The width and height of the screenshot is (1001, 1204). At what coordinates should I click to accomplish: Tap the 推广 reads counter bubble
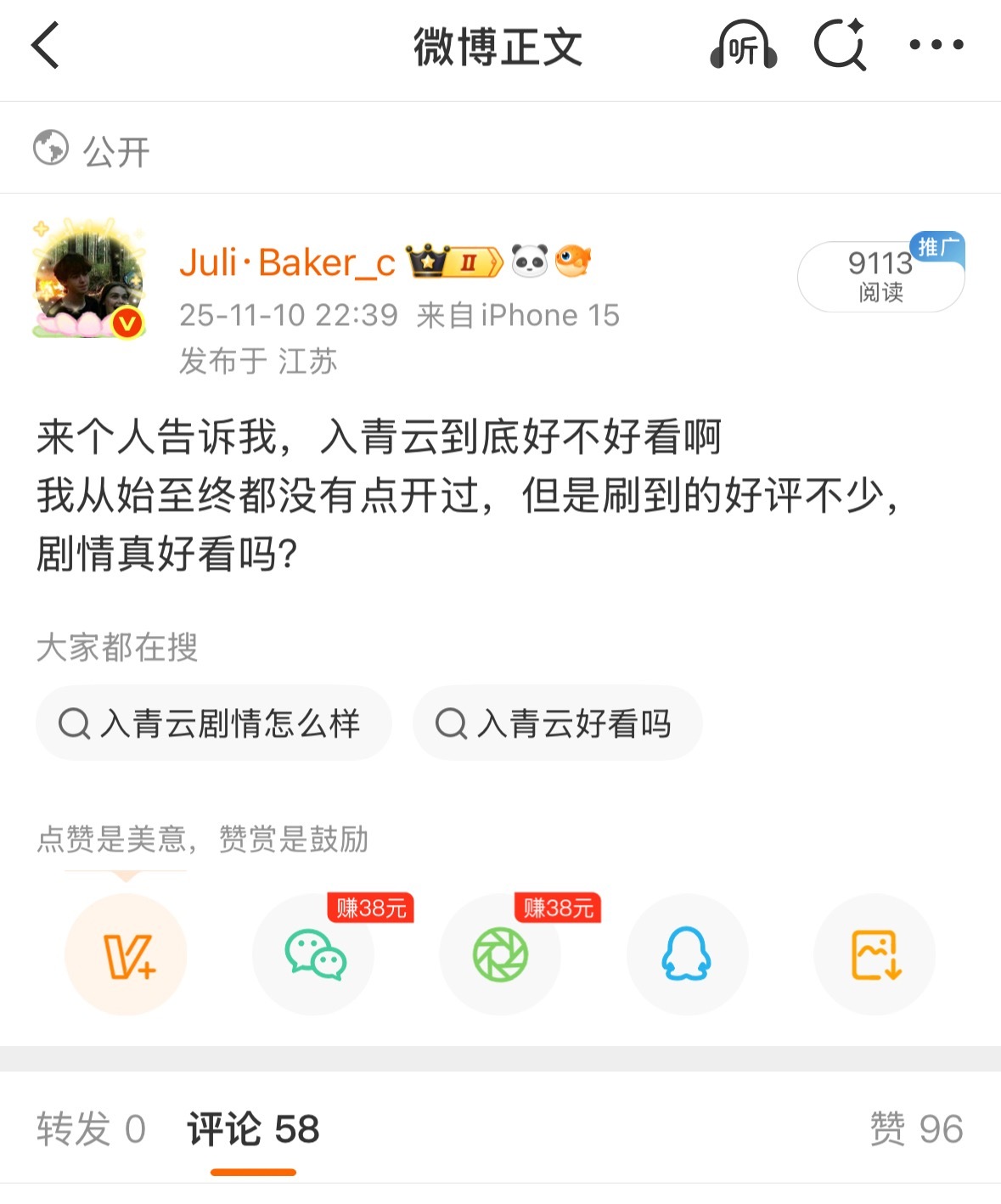coord(880,276)
